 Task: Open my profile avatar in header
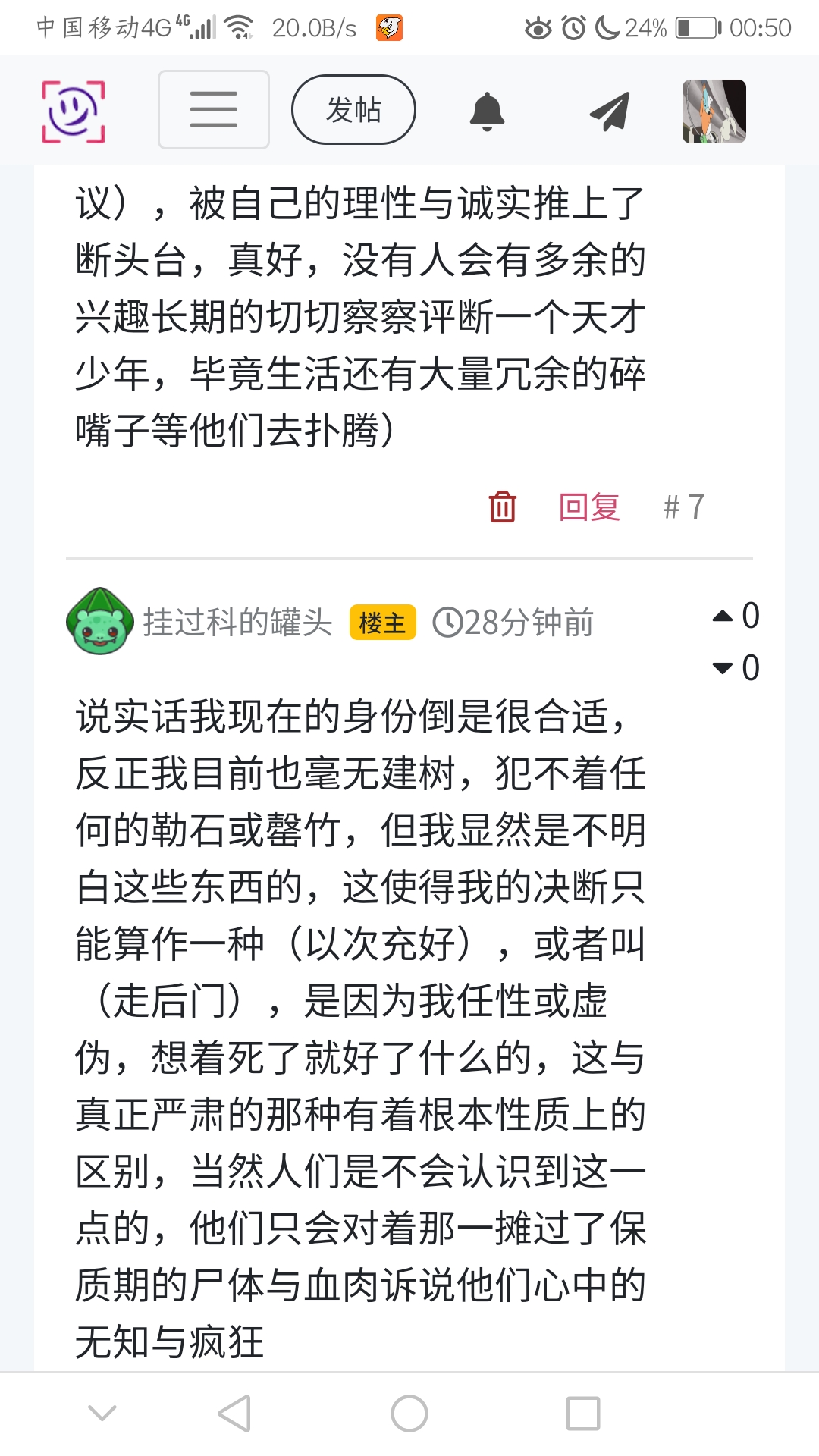point(714,111)
